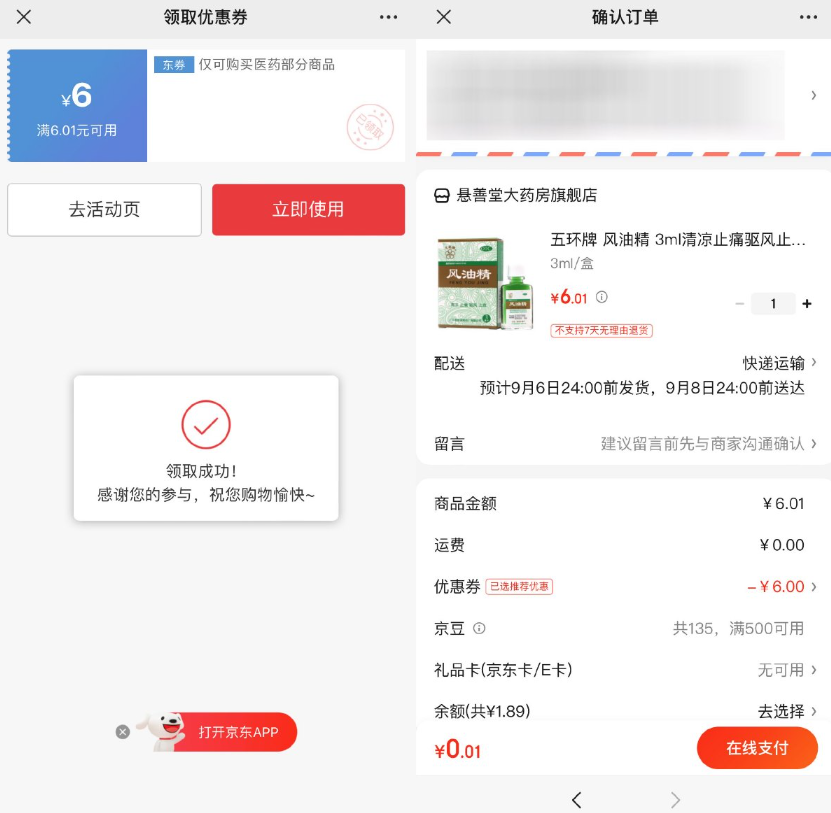The image size is (831, 813).
Task: Increase the 风油精 quantity with plus
Action: pos(807,304)
